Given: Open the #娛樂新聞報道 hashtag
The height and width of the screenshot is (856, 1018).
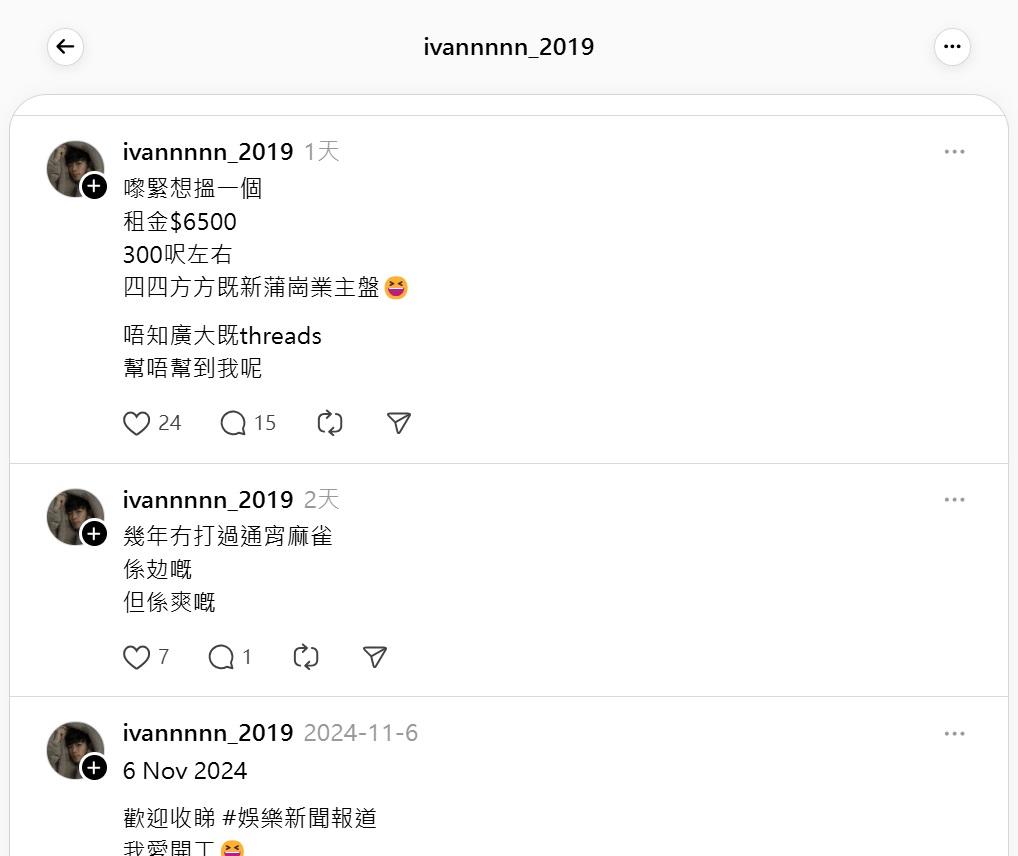Looking at the screenshot, I should pos(299,818).
